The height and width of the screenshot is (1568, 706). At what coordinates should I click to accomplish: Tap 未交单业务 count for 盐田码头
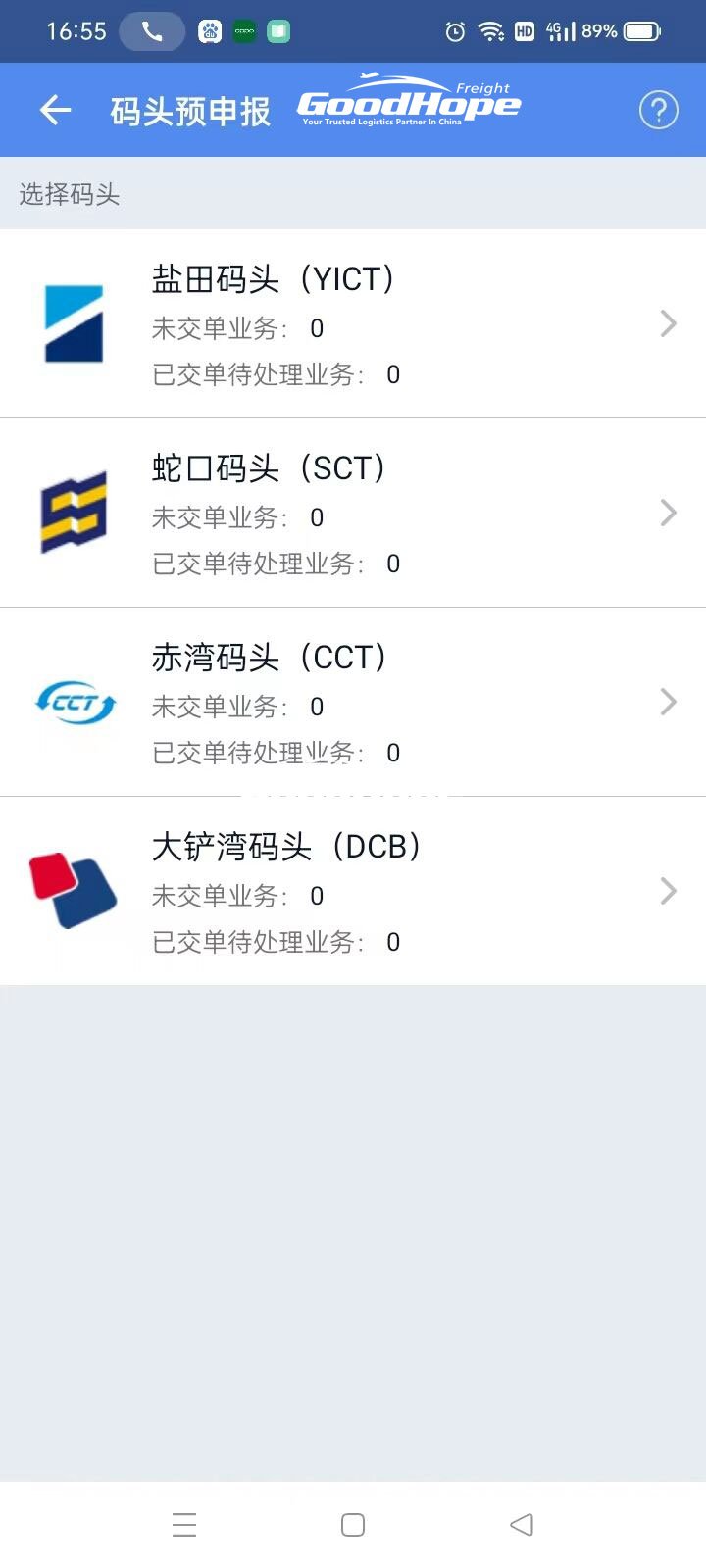(x=316, y=327)
